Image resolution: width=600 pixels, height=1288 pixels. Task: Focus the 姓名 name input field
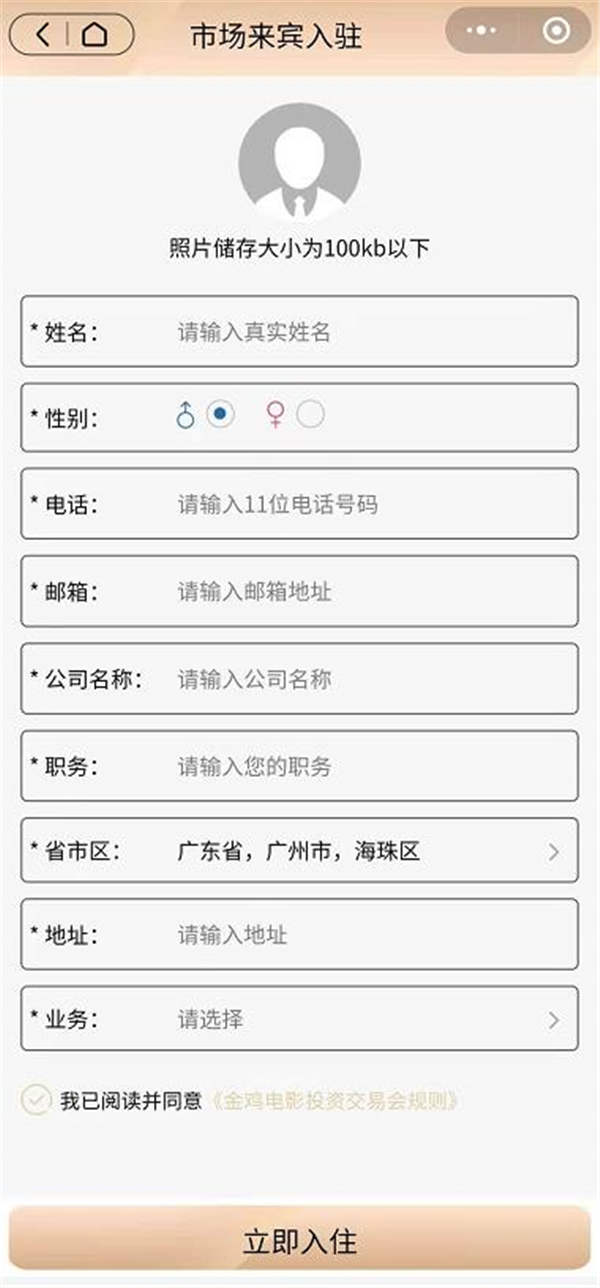tap(300, 331)
